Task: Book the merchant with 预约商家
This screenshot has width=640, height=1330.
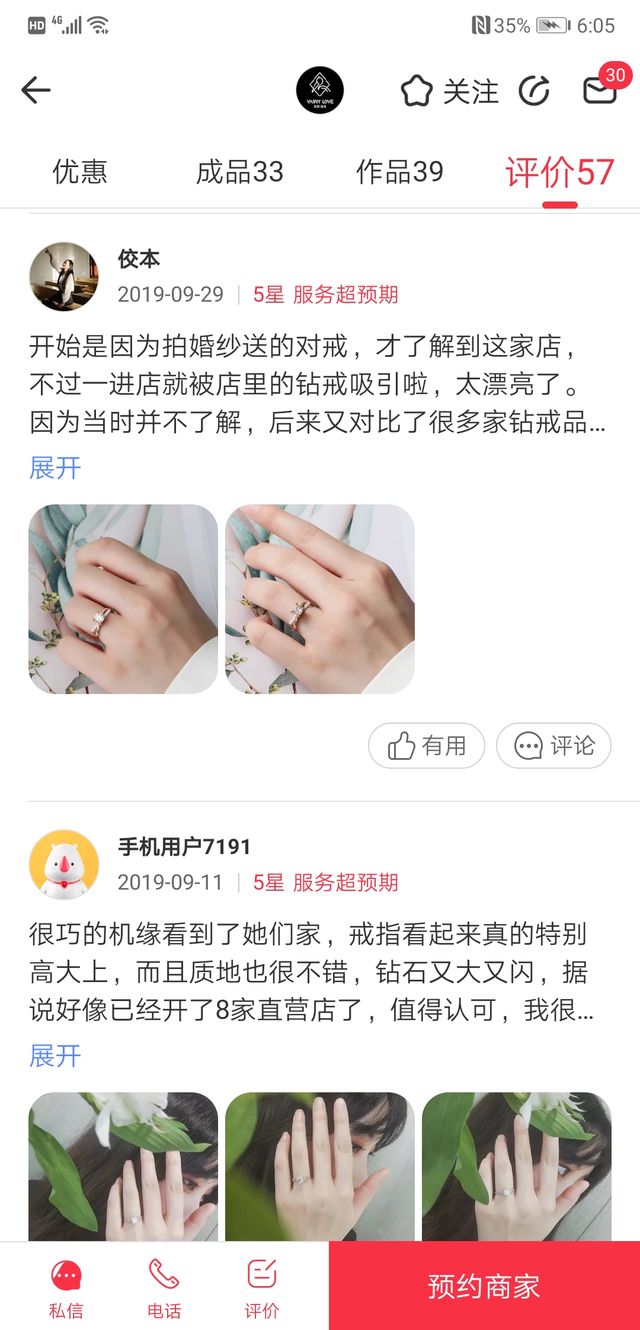Action: [x=484, y=1286]
